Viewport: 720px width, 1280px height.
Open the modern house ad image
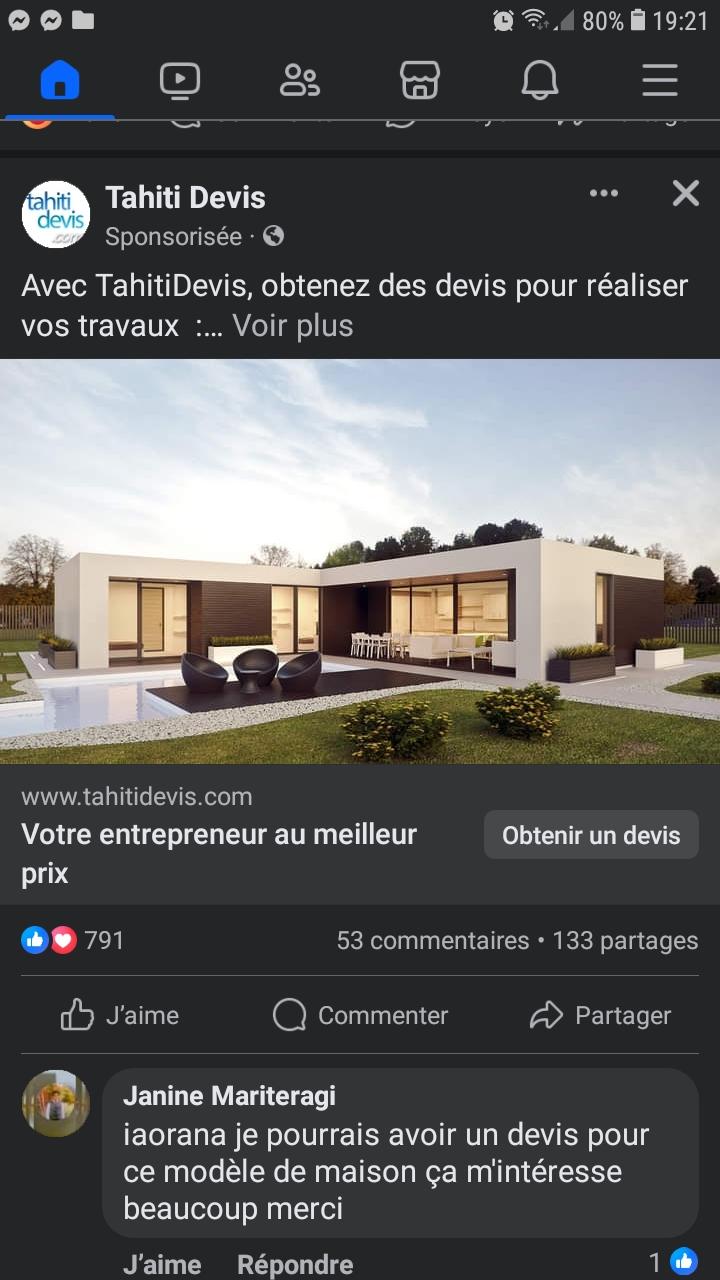[x=360, y=561]
